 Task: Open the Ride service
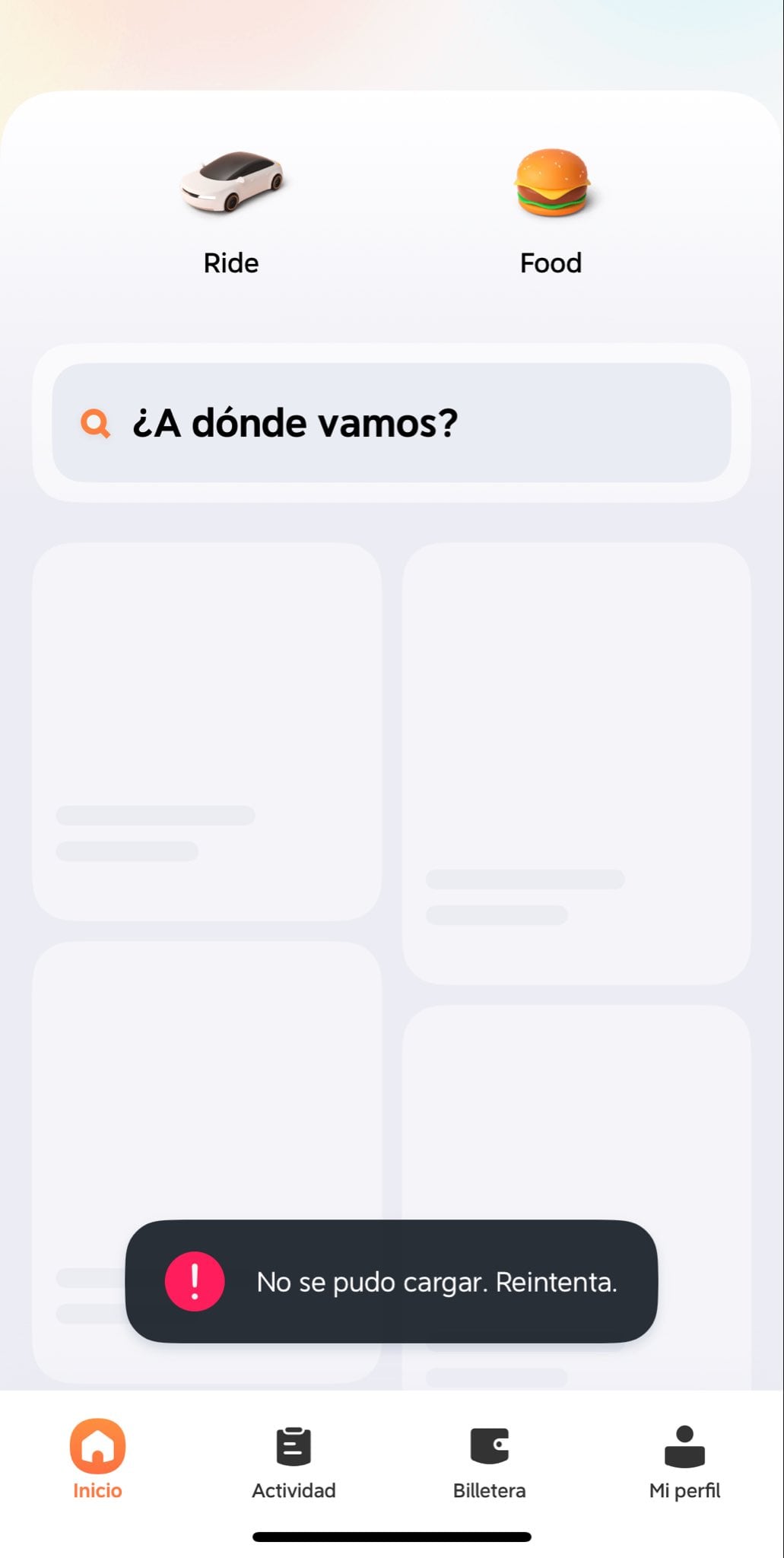(x=231, y=209)
